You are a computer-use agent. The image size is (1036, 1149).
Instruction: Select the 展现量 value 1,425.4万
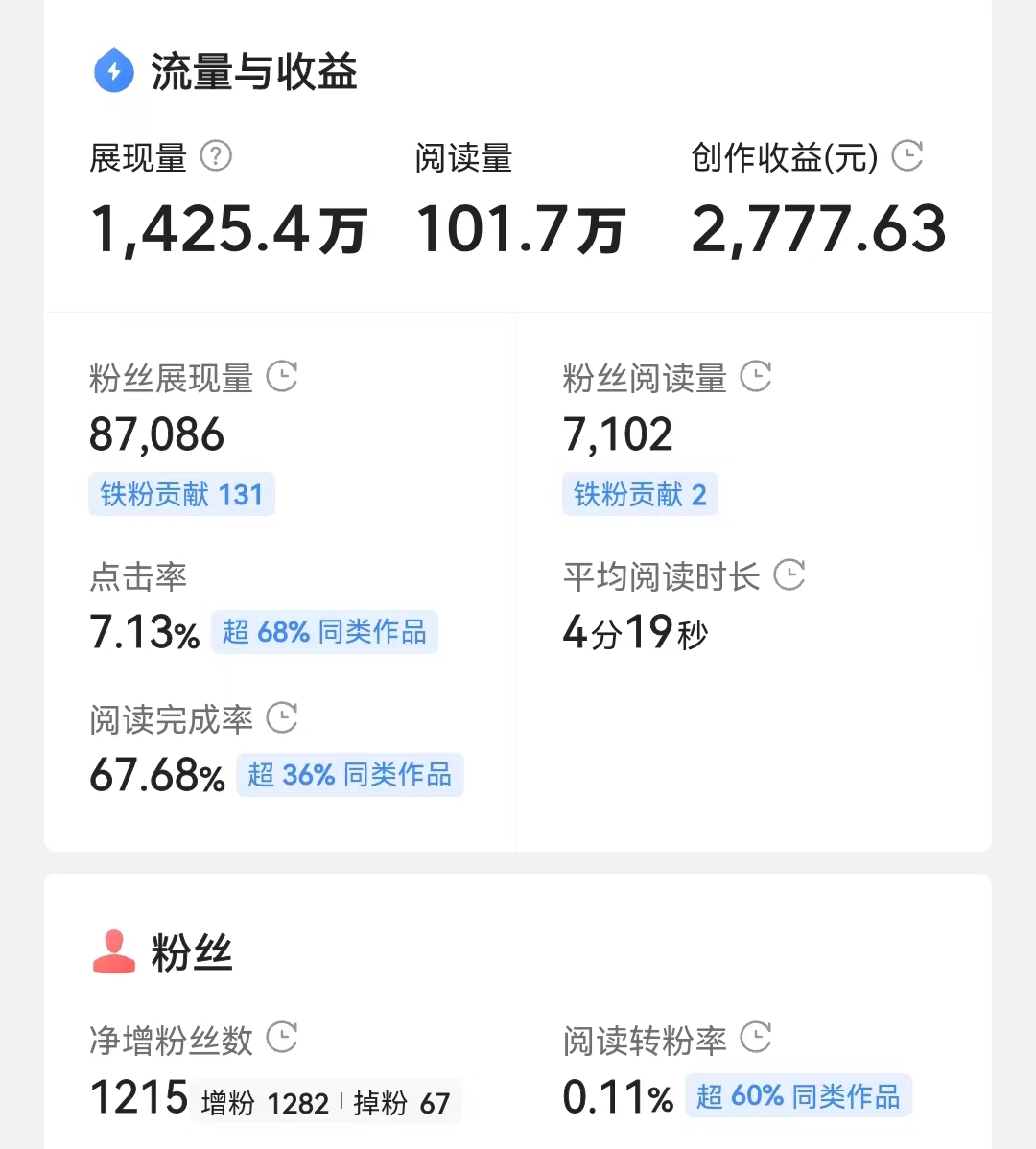point(228,227)
